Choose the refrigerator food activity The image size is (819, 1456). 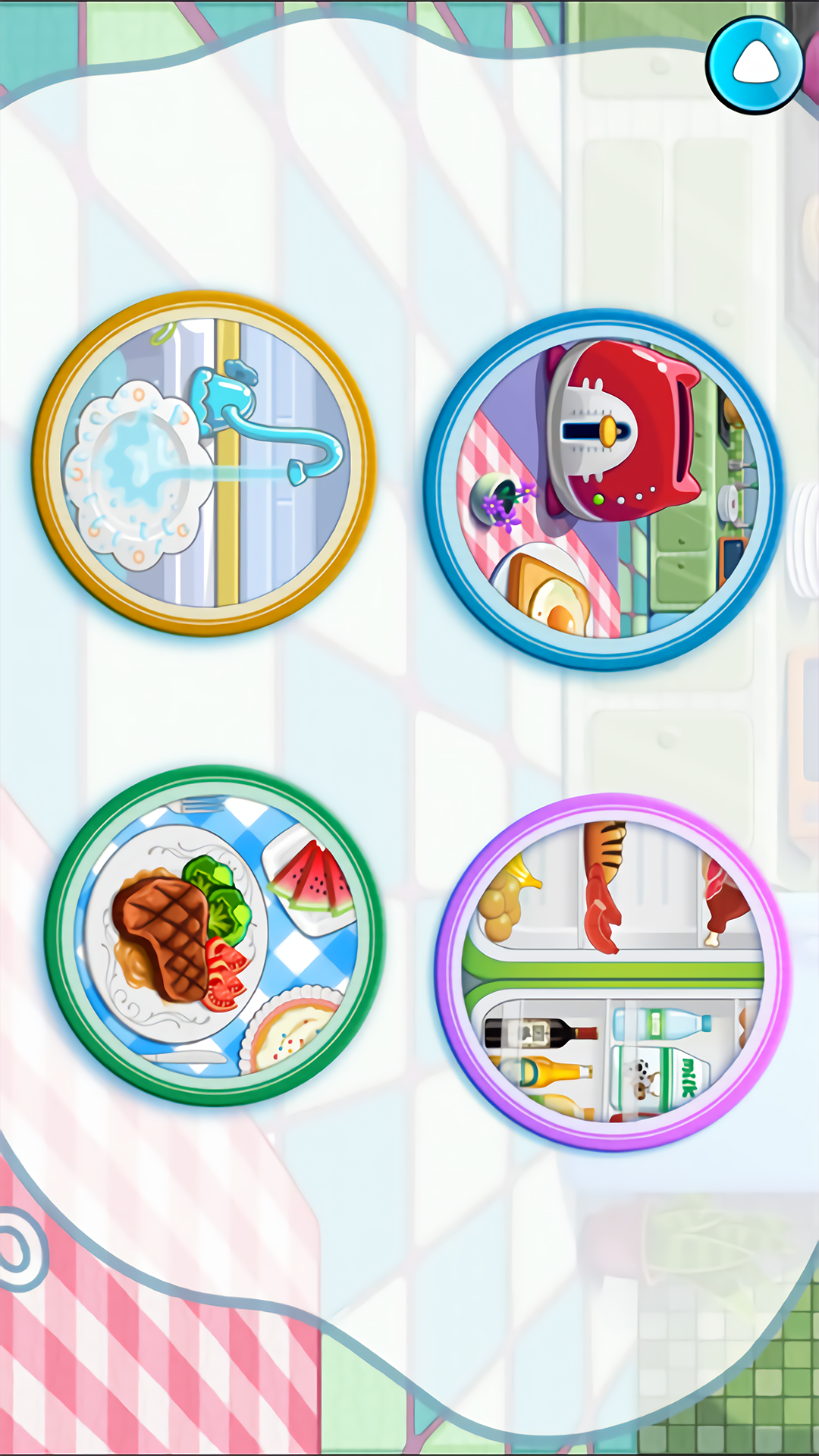pos(613,971)
